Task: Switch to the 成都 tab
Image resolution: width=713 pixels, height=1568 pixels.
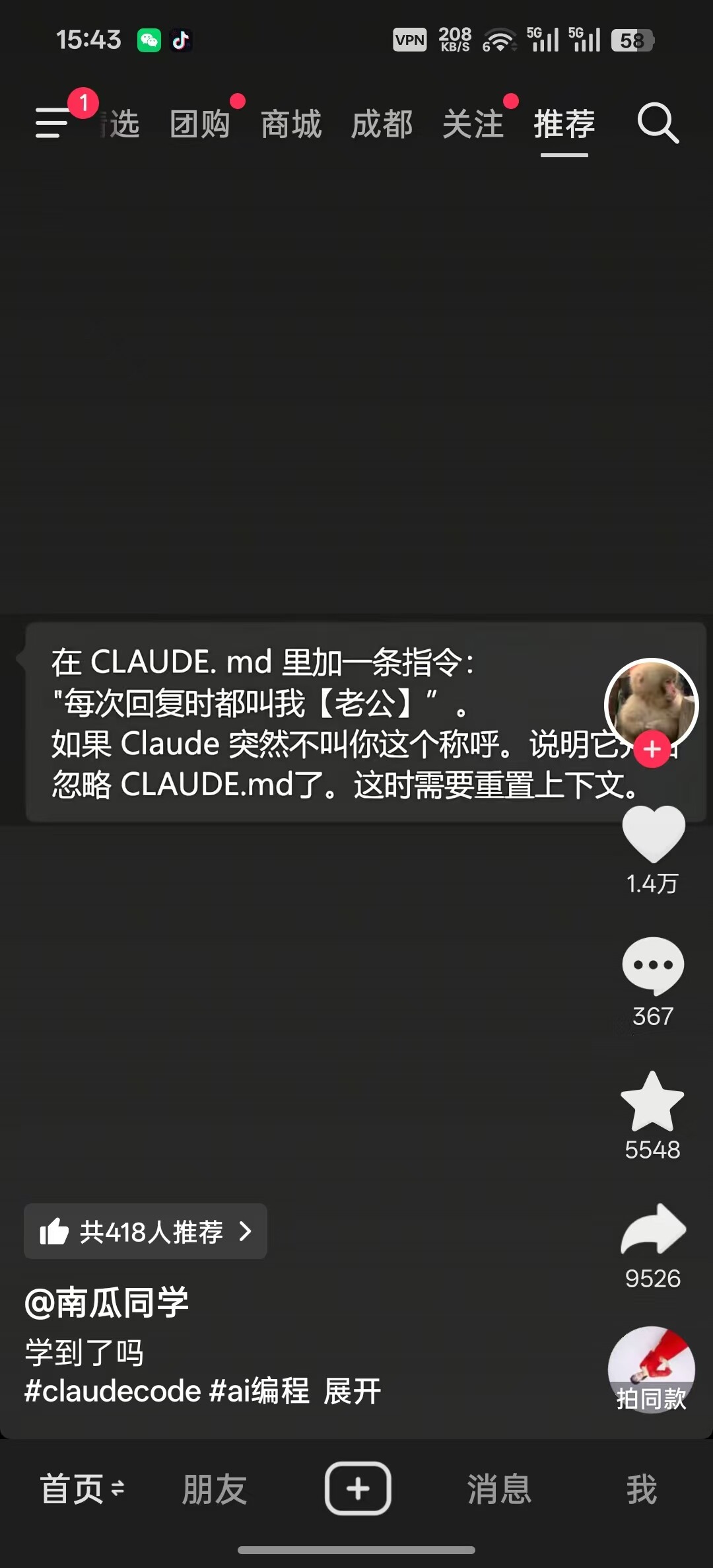Action: 382,124
